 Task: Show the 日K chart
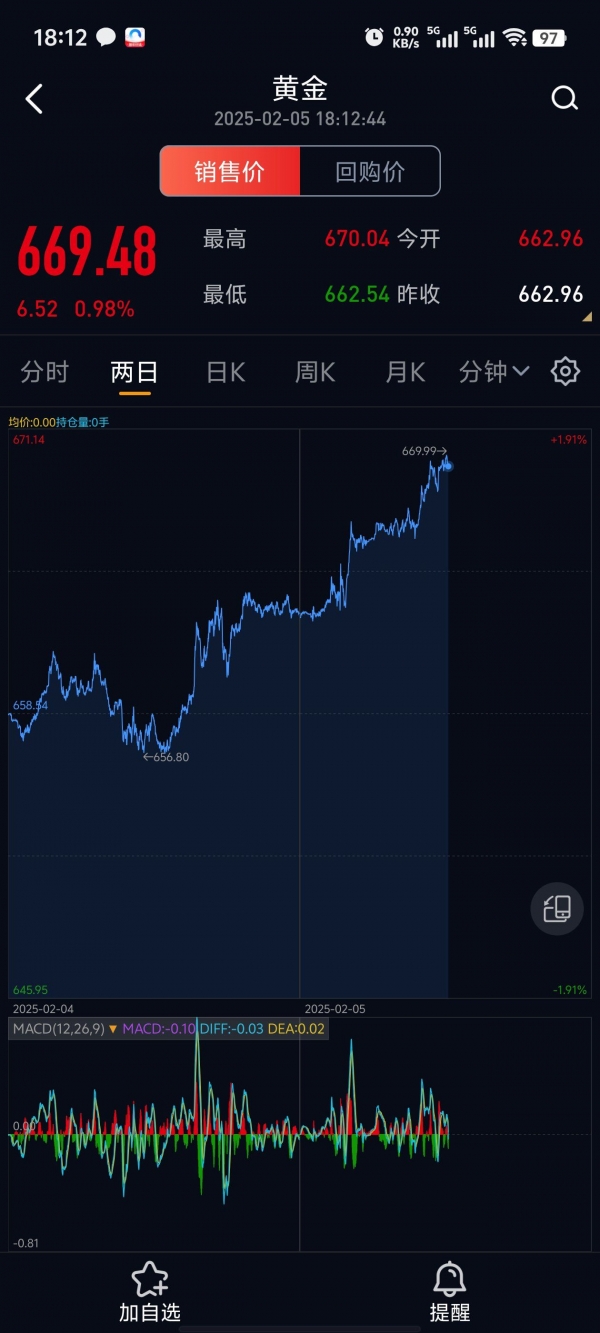(x=225, y=372)
